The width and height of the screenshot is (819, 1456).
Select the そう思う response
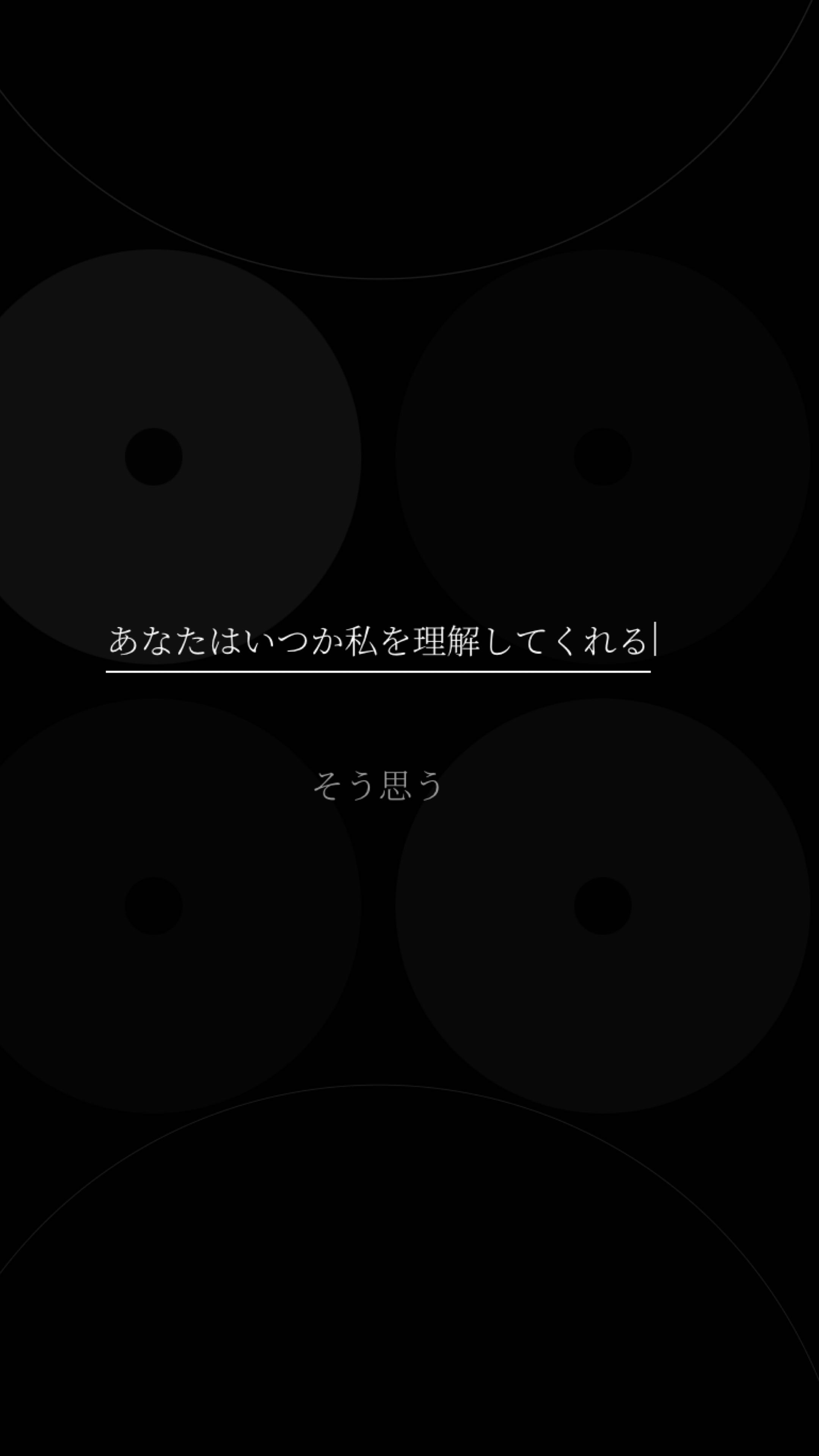click(378, 786)
